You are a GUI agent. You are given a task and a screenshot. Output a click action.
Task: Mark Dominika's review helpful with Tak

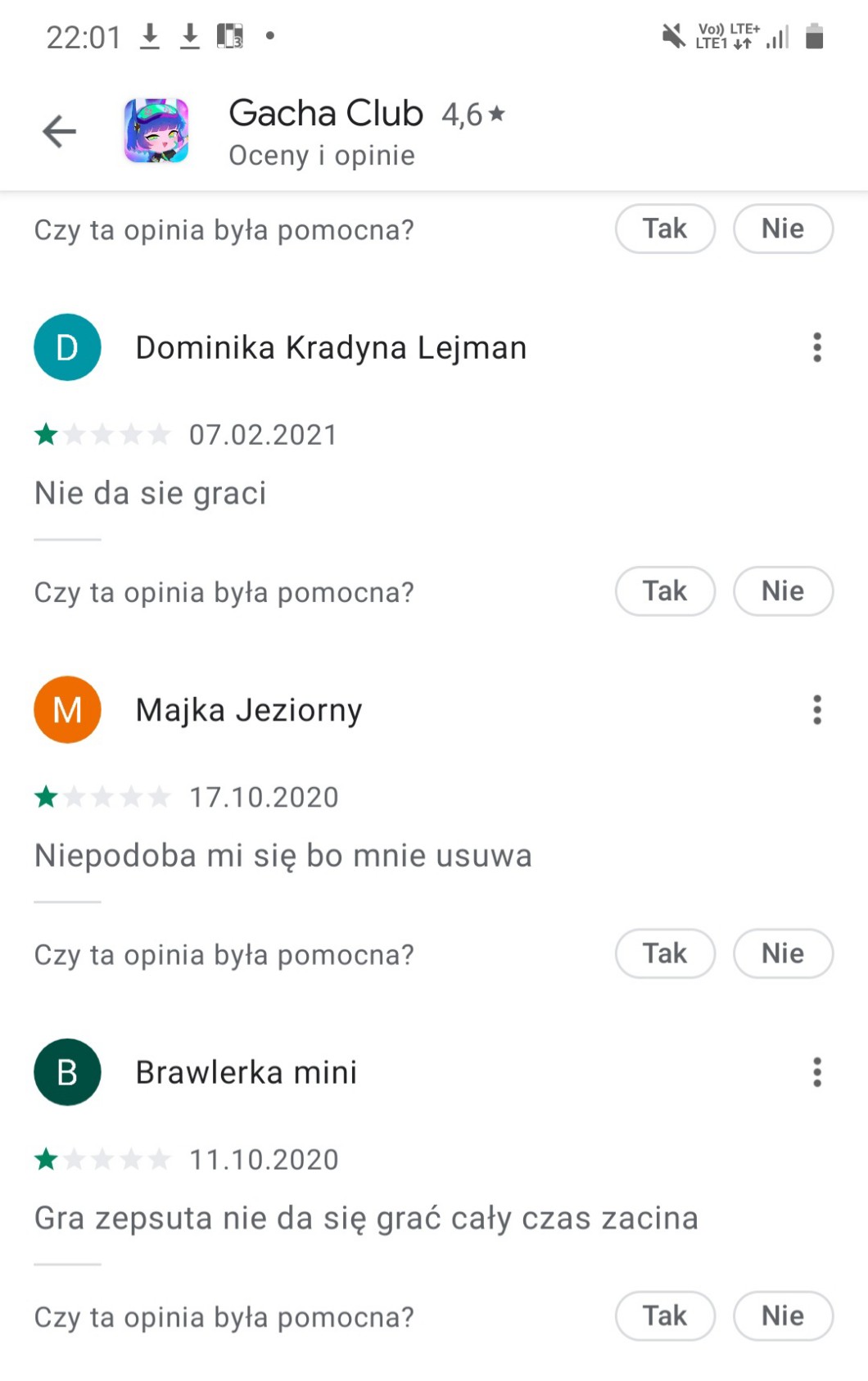point(665,591)
